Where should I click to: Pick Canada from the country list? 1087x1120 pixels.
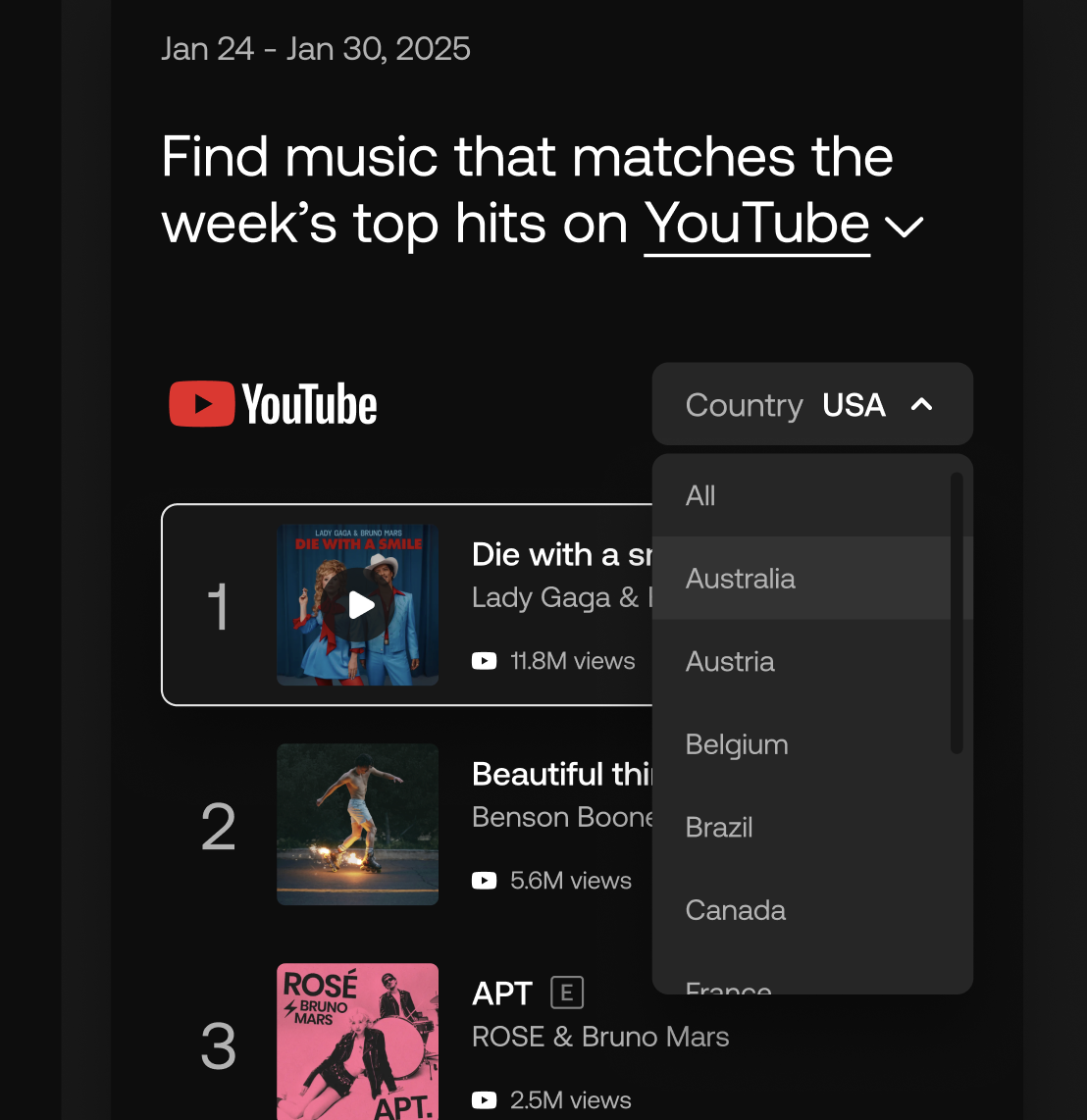tap(736, 910)
